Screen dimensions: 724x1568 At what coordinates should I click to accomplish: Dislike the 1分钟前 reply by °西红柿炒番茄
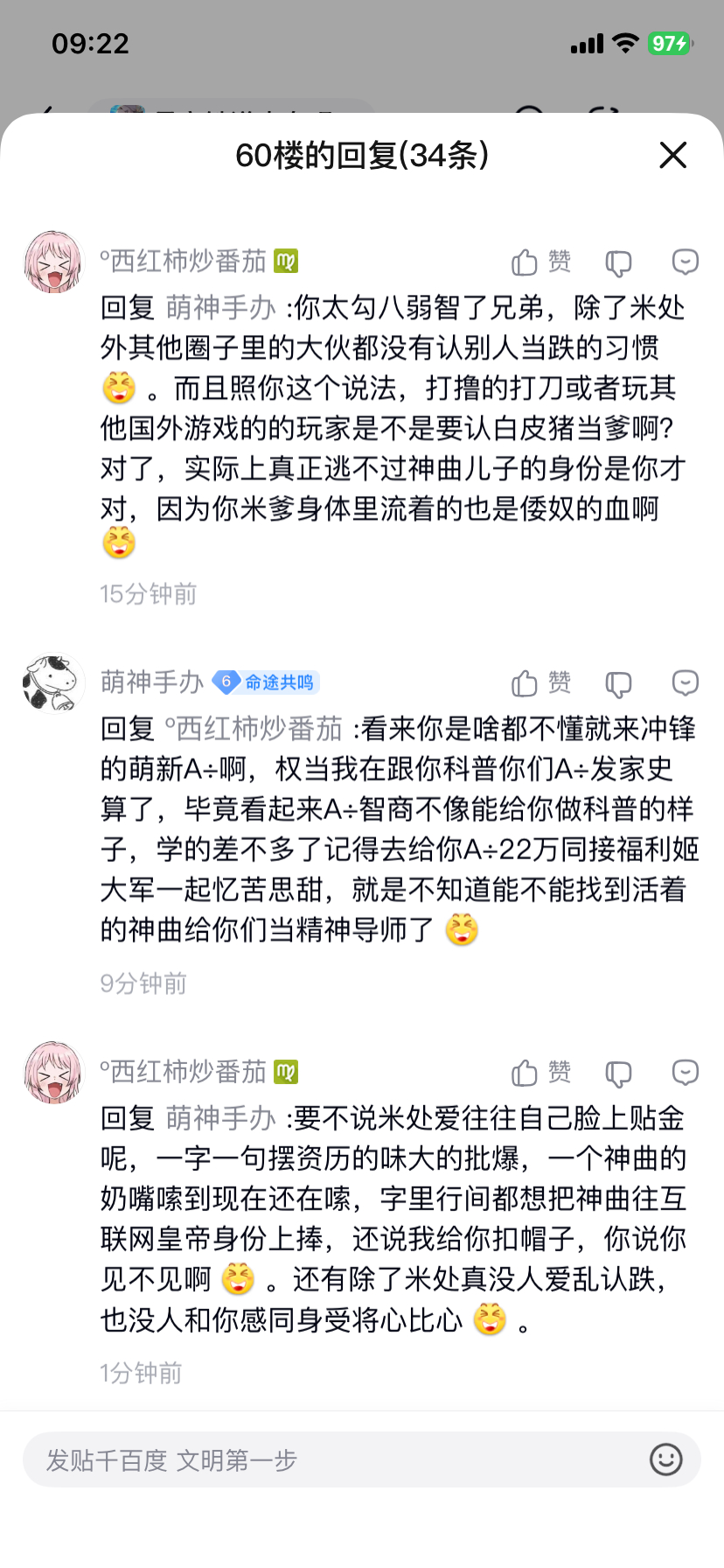618,1073
